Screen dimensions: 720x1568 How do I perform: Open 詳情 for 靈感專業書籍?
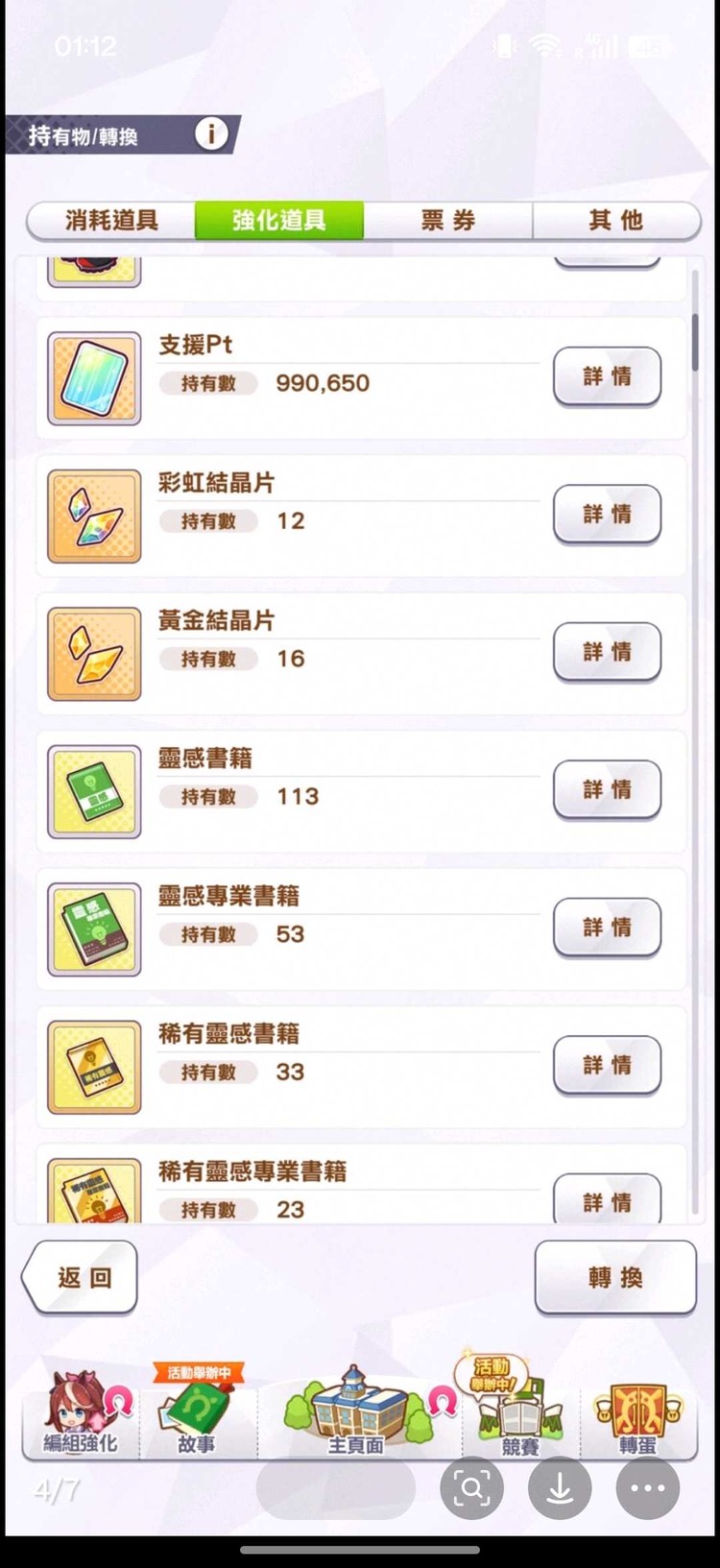[x=606, y=928]
